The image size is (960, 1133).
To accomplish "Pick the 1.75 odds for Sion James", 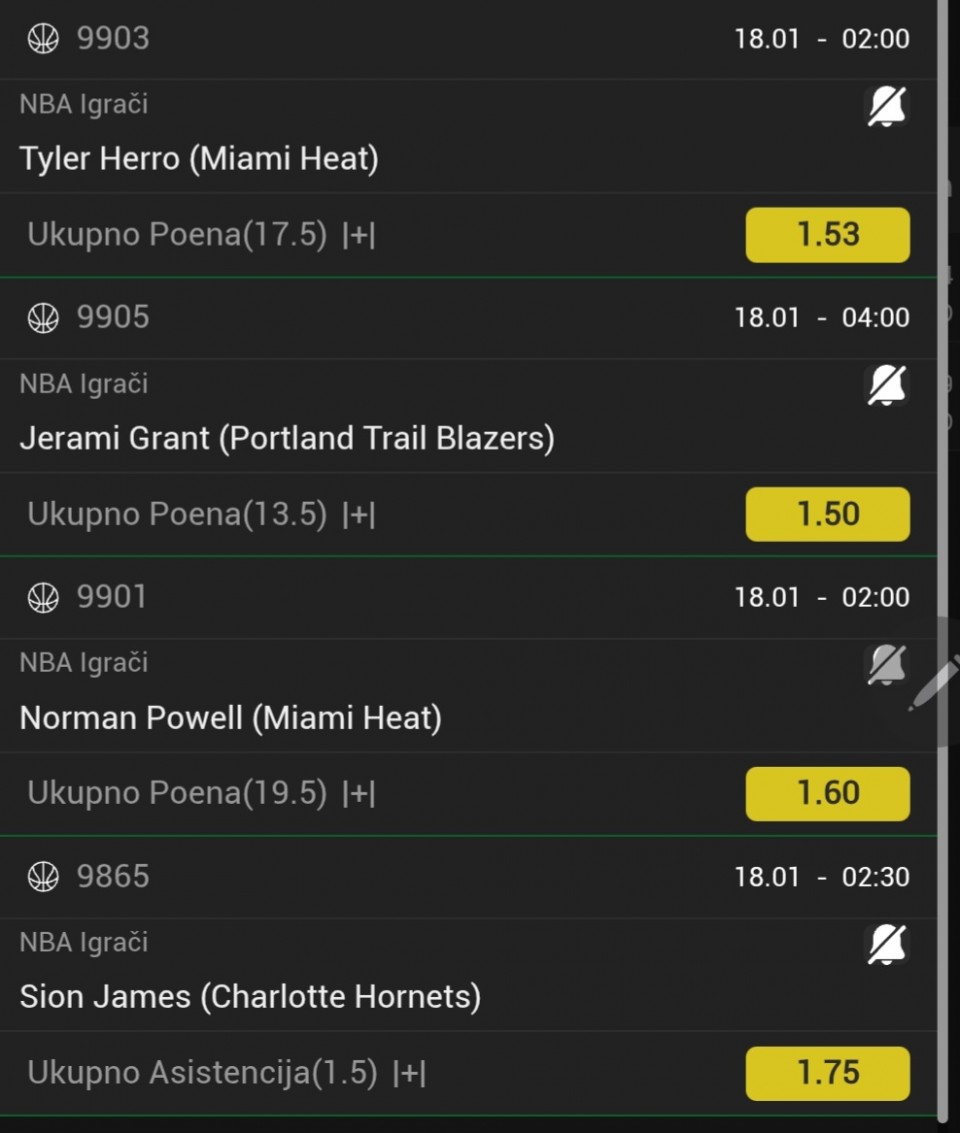I will (827, 1073).
